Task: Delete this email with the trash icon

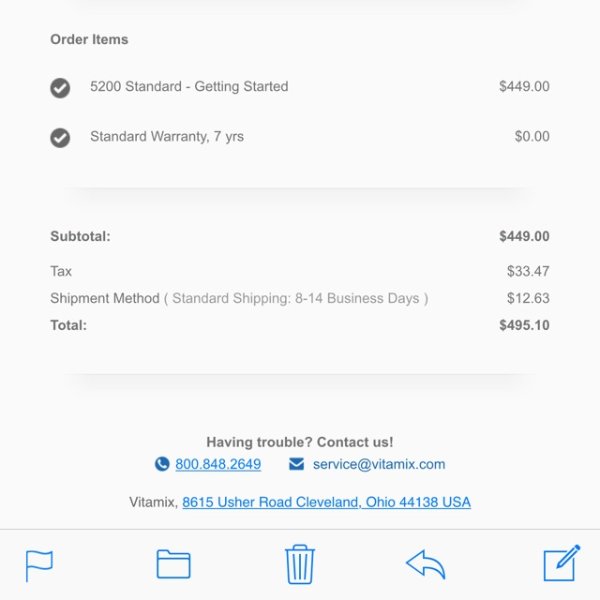Action: click(x=300, y=564)
